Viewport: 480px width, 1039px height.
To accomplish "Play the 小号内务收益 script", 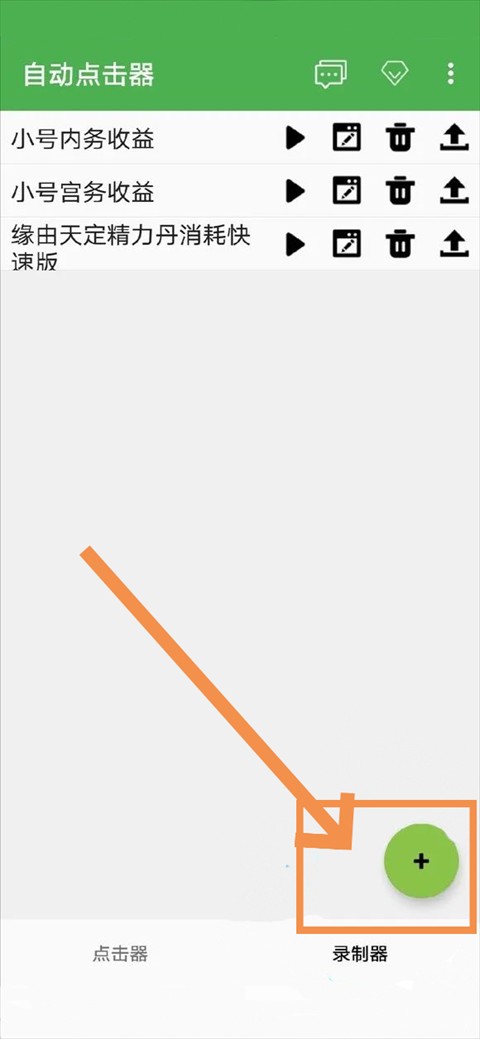I will 295,138.
